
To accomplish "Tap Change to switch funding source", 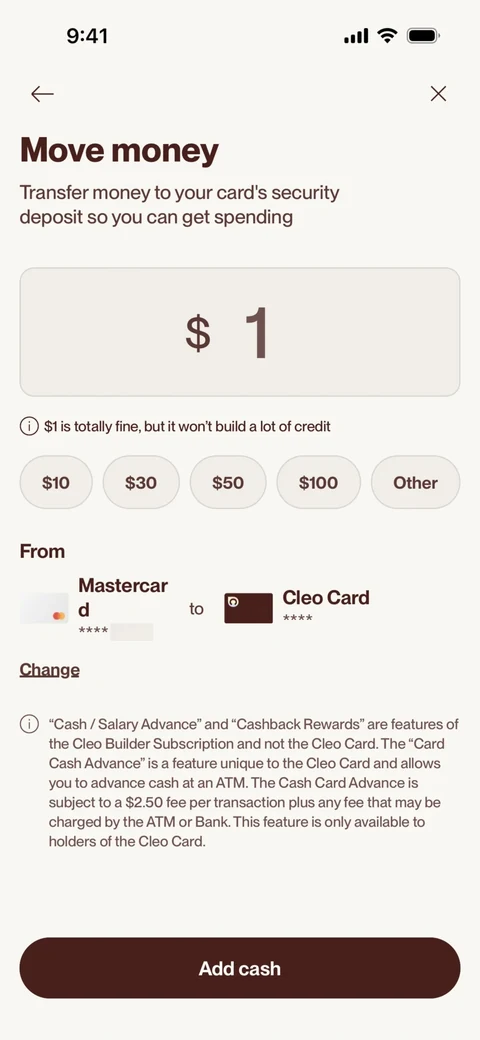I will [50, 670].
